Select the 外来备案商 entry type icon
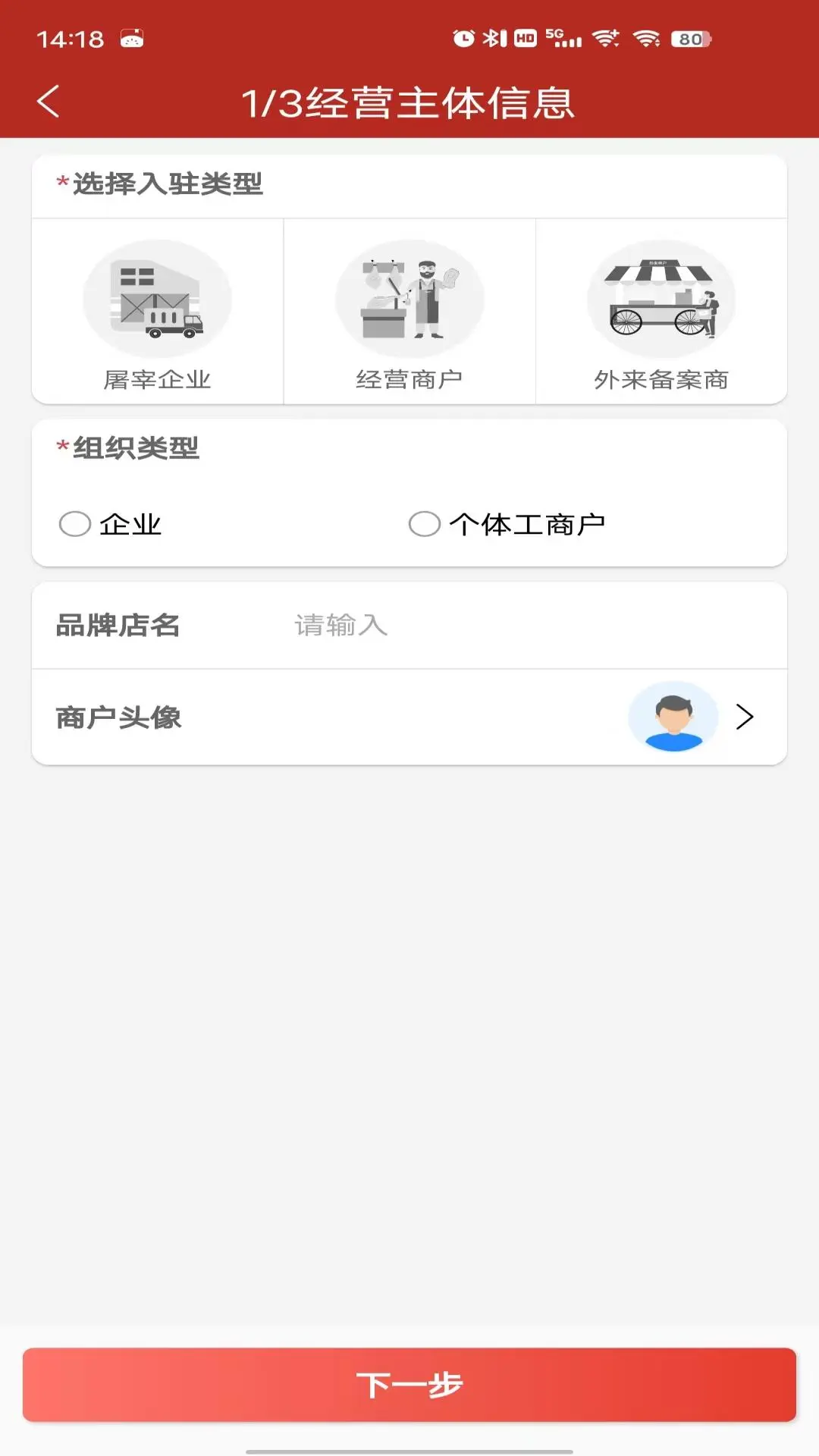819x1456 pixels. point(661,298)
